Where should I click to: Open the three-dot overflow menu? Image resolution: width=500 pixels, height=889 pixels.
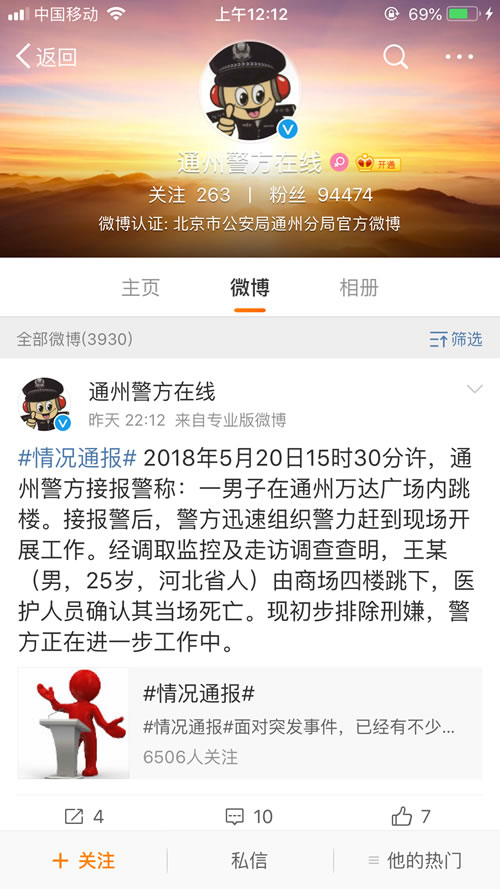(x=459, y=57)
